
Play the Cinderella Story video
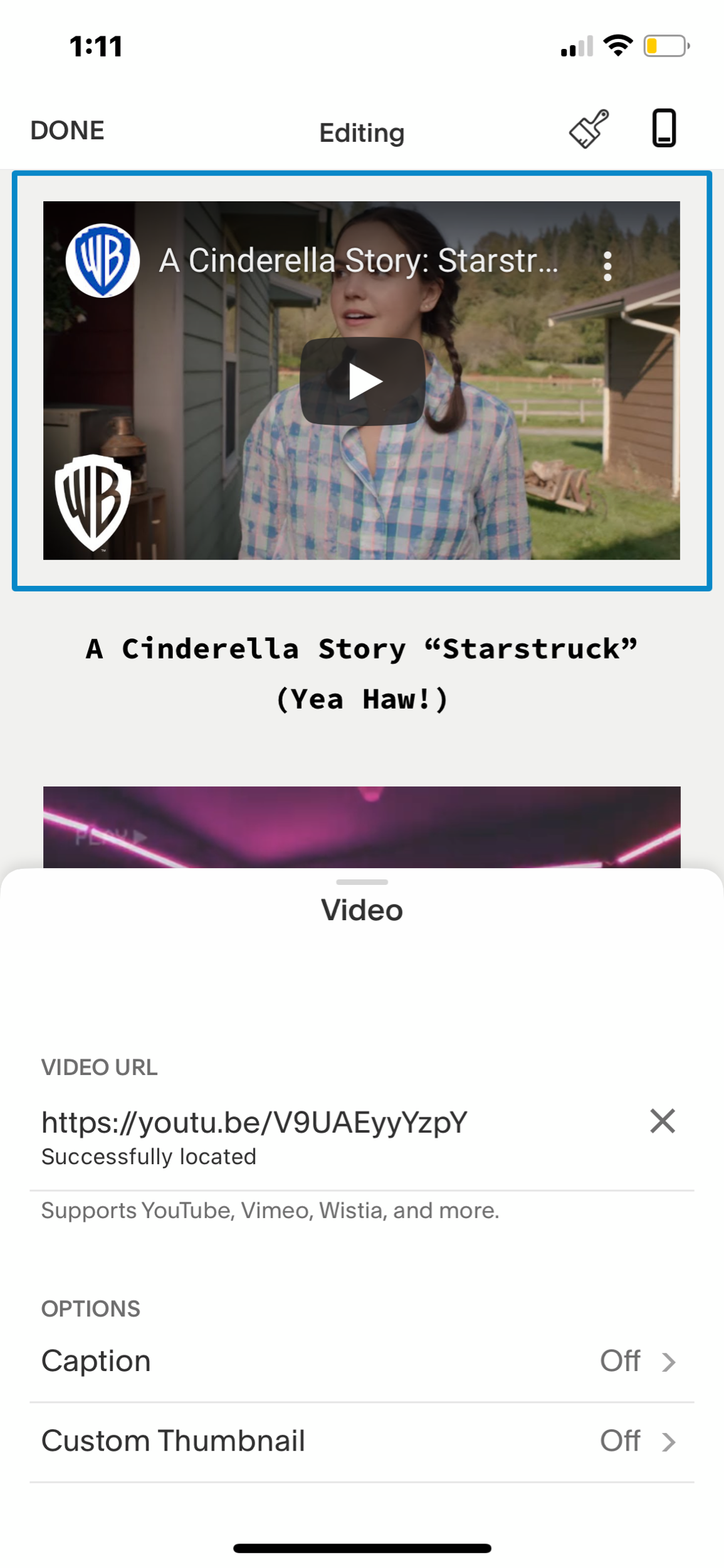click(x=362, y=381)
